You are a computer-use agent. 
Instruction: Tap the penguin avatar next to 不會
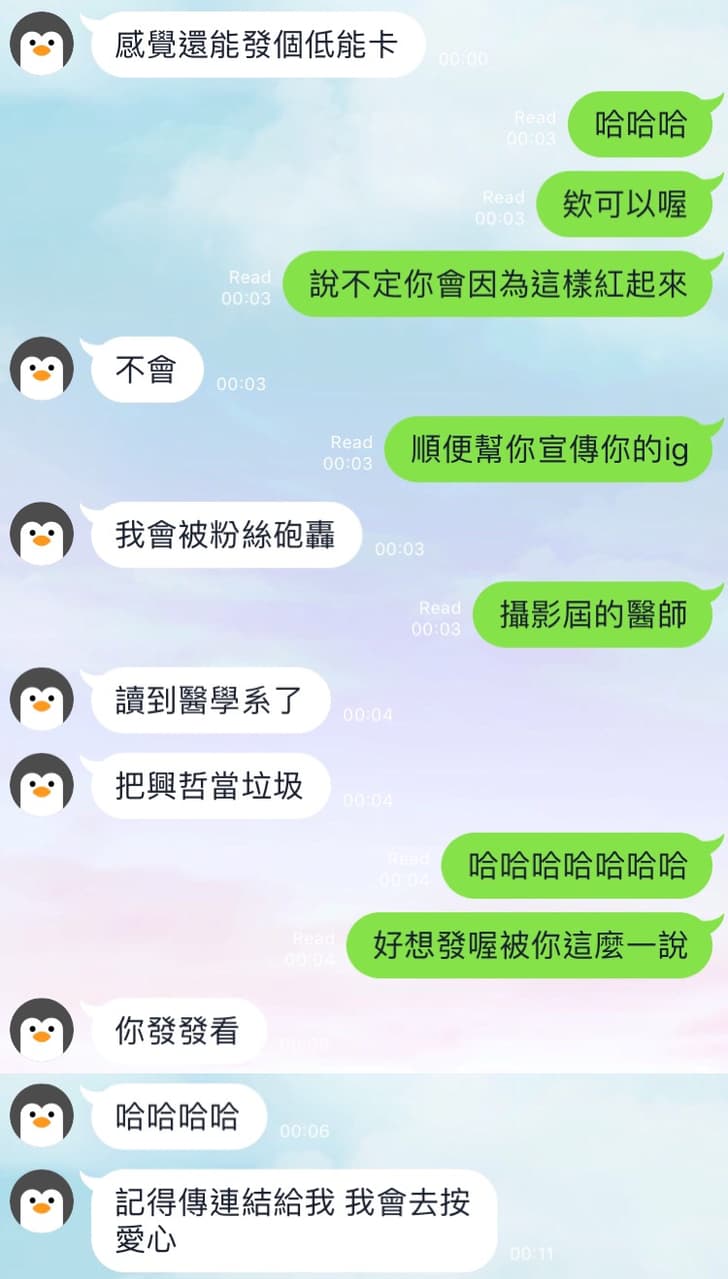(41, 369)
